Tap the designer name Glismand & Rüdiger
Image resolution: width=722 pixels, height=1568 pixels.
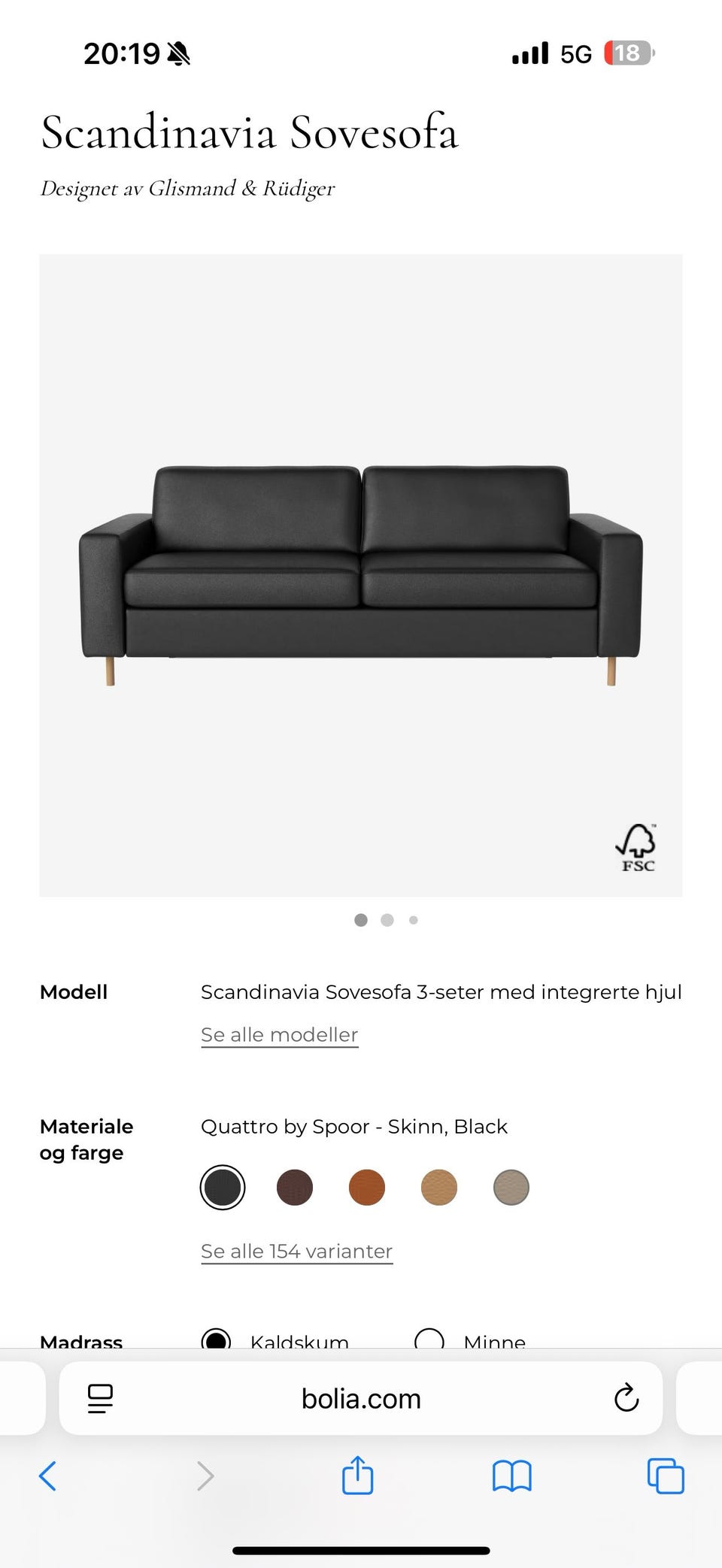point(188,189)
